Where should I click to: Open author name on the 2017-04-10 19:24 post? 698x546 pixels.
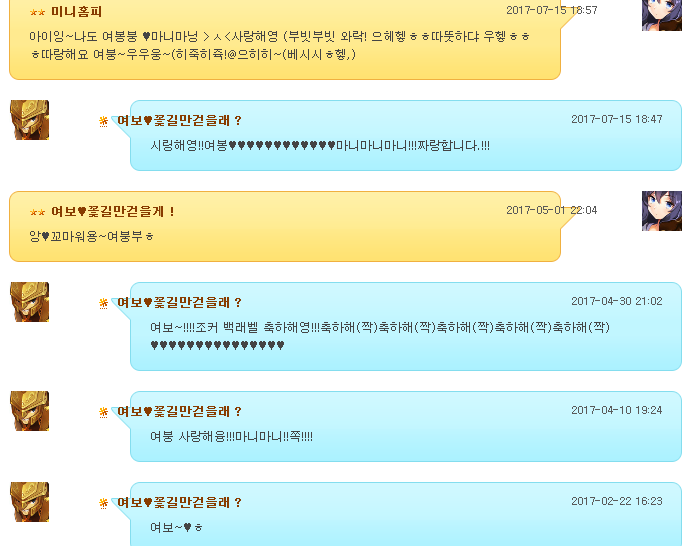click(x=179, y=412)
